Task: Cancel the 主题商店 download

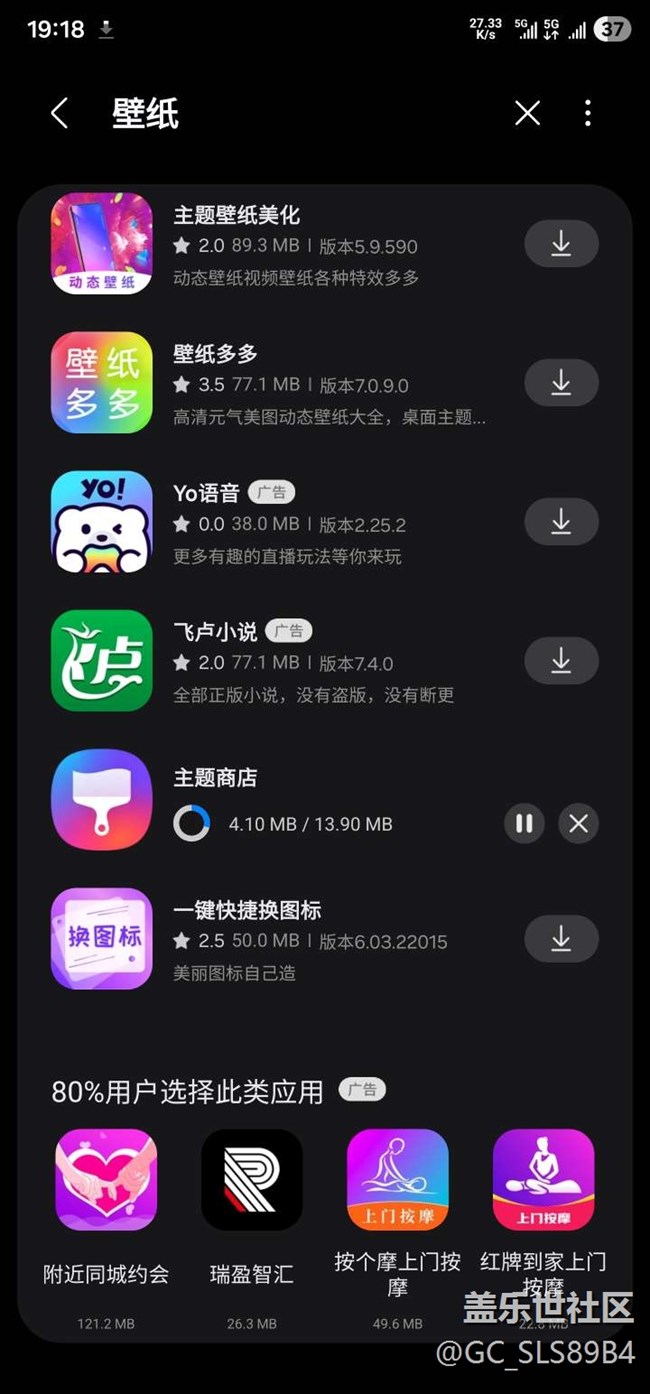Action: [x=578, y=824]
